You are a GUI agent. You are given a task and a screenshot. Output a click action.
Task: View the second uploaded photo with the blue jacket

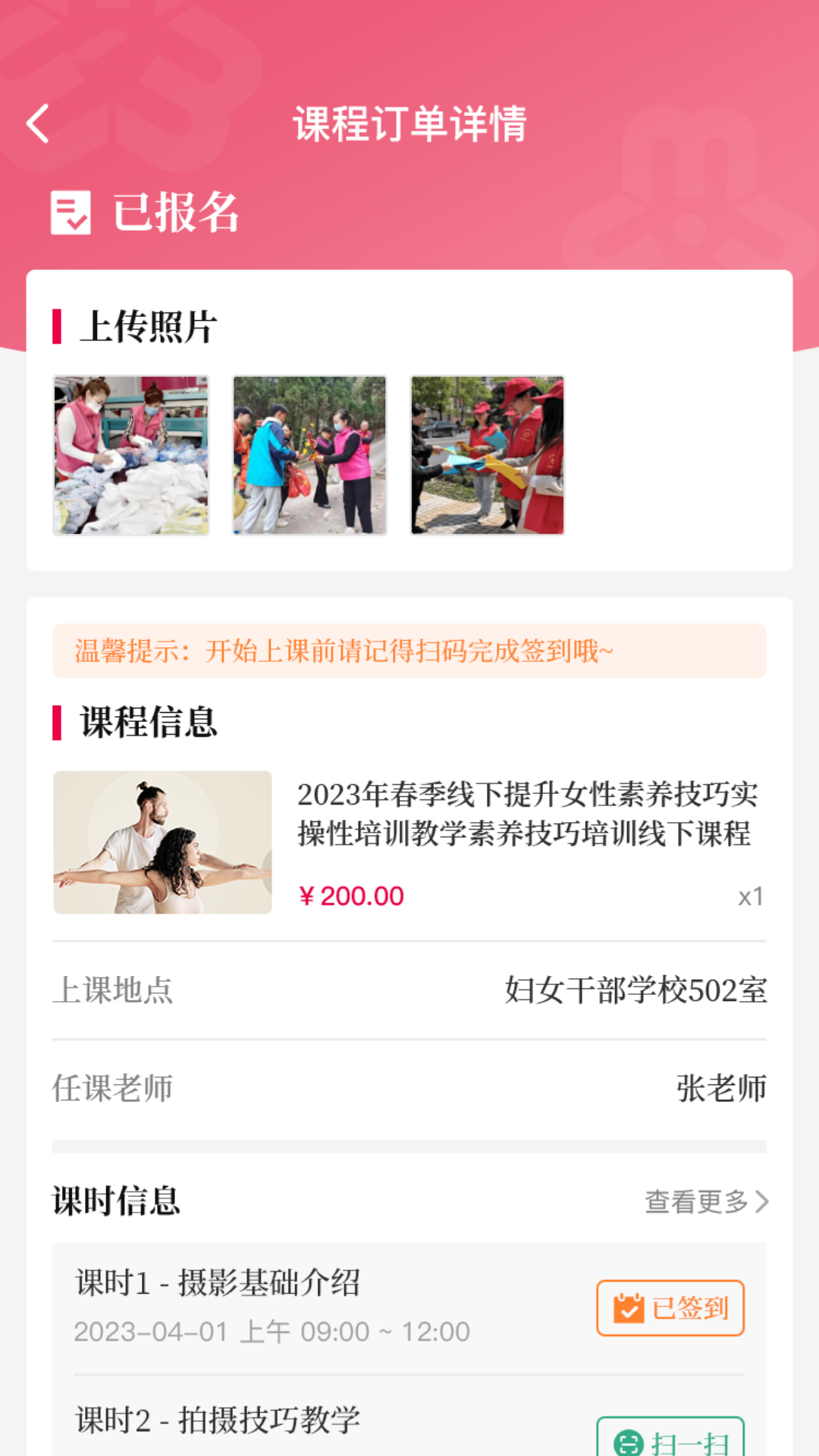[x=309, y=455]
